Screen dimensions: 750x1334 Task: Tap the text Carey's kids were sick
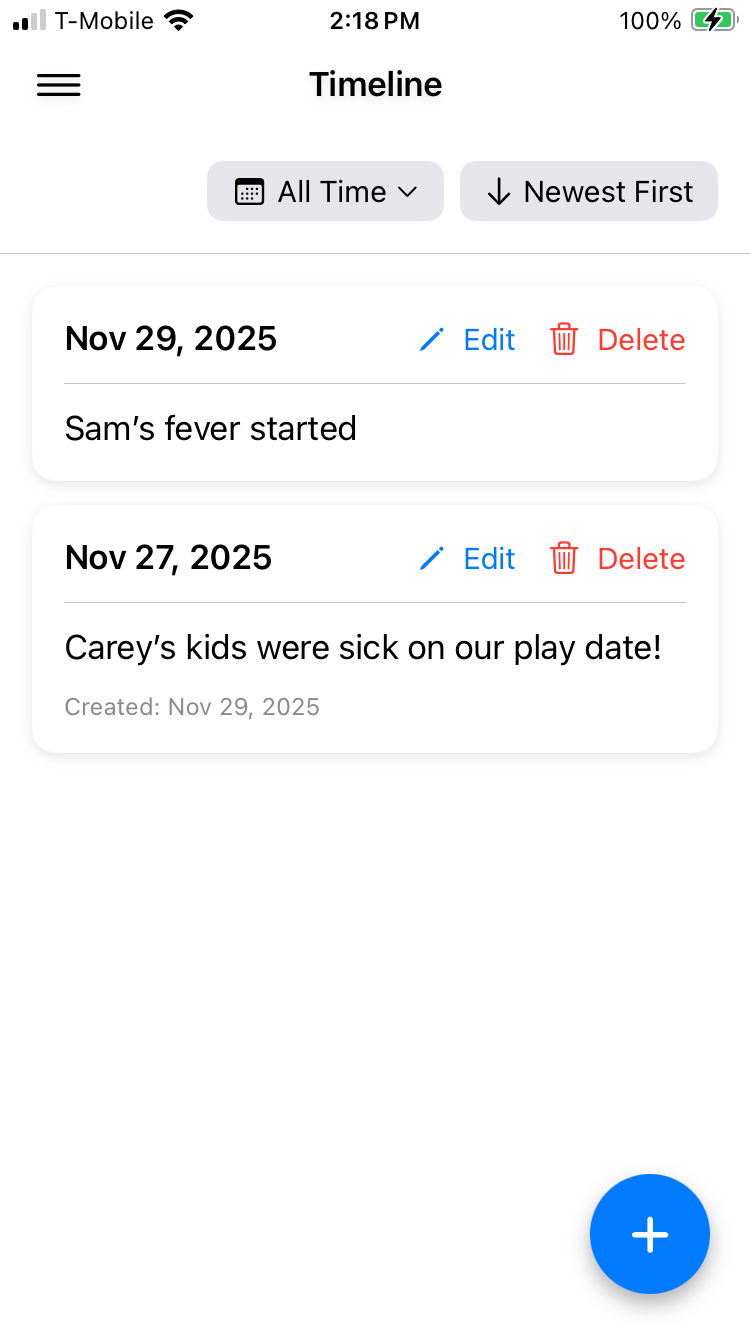362,647
